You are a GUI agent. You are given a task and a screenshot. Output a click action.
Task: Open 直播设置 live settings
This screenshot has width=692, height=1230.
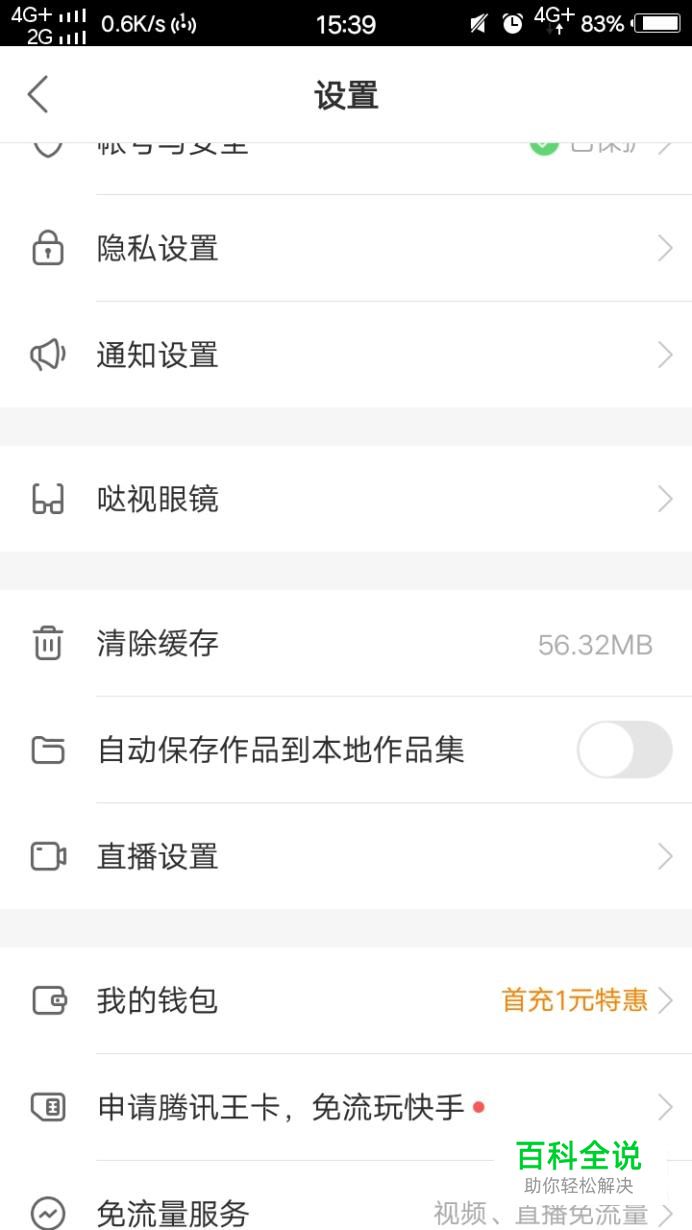click(346, 857)
